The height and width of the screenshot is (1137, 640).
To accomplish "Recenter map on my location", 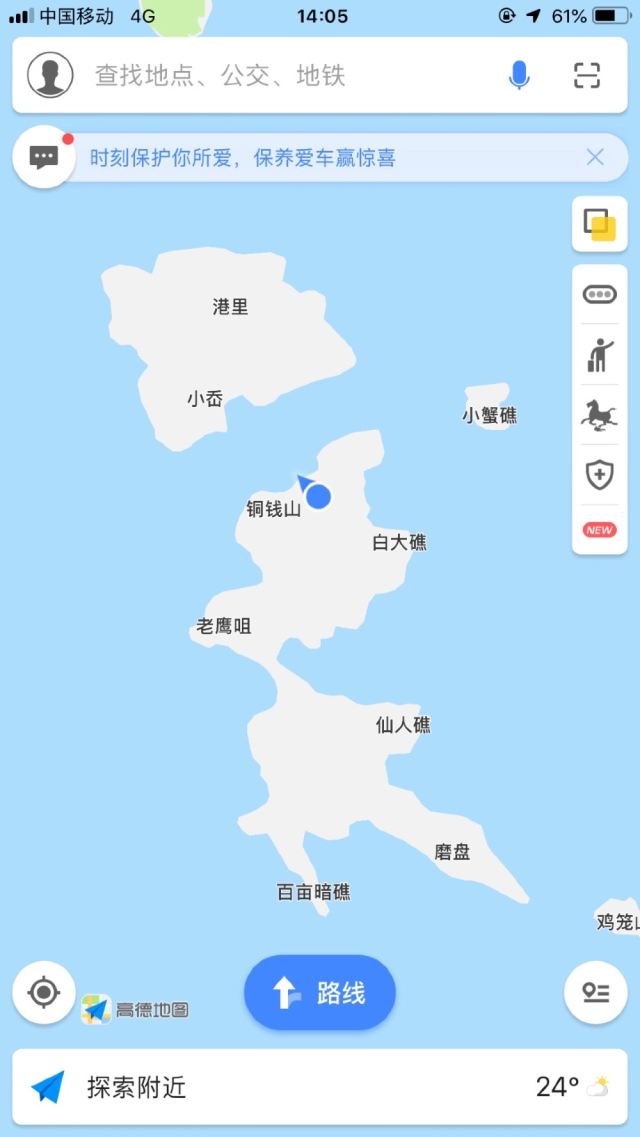I will click(x=43, y=991).
